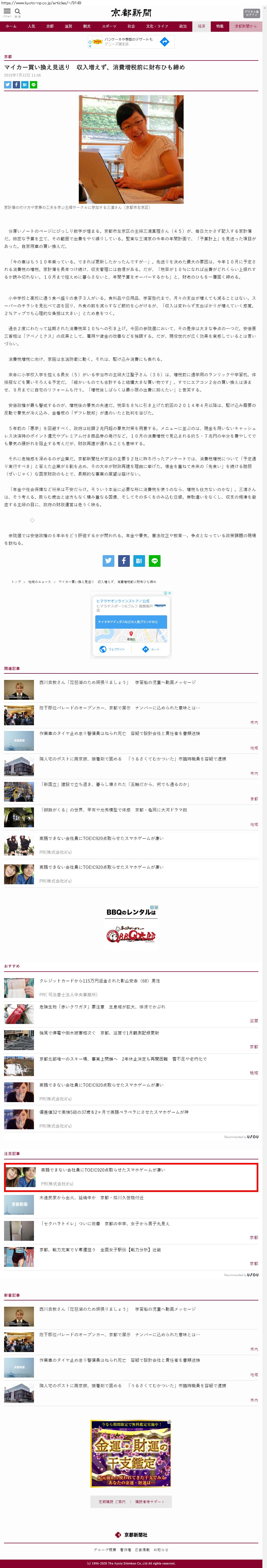Open the 「新国立」建設で立ち退き article
The width and height of the screenshot is (267, 1568).
tap(114, 784)
